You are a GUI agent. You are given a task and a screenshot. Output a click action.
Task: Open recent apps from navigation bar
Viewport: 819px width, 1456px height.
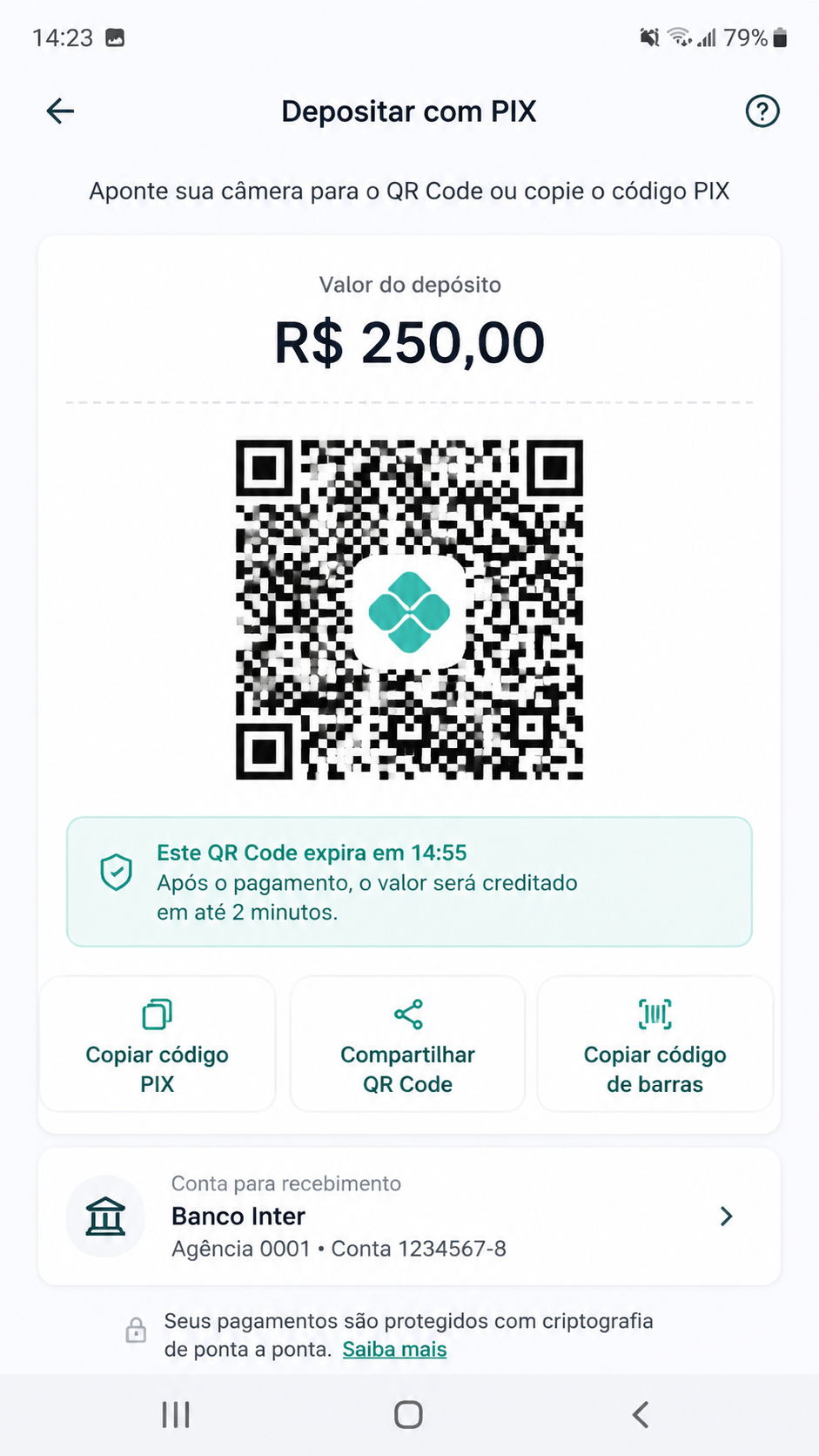point(176,1415)
